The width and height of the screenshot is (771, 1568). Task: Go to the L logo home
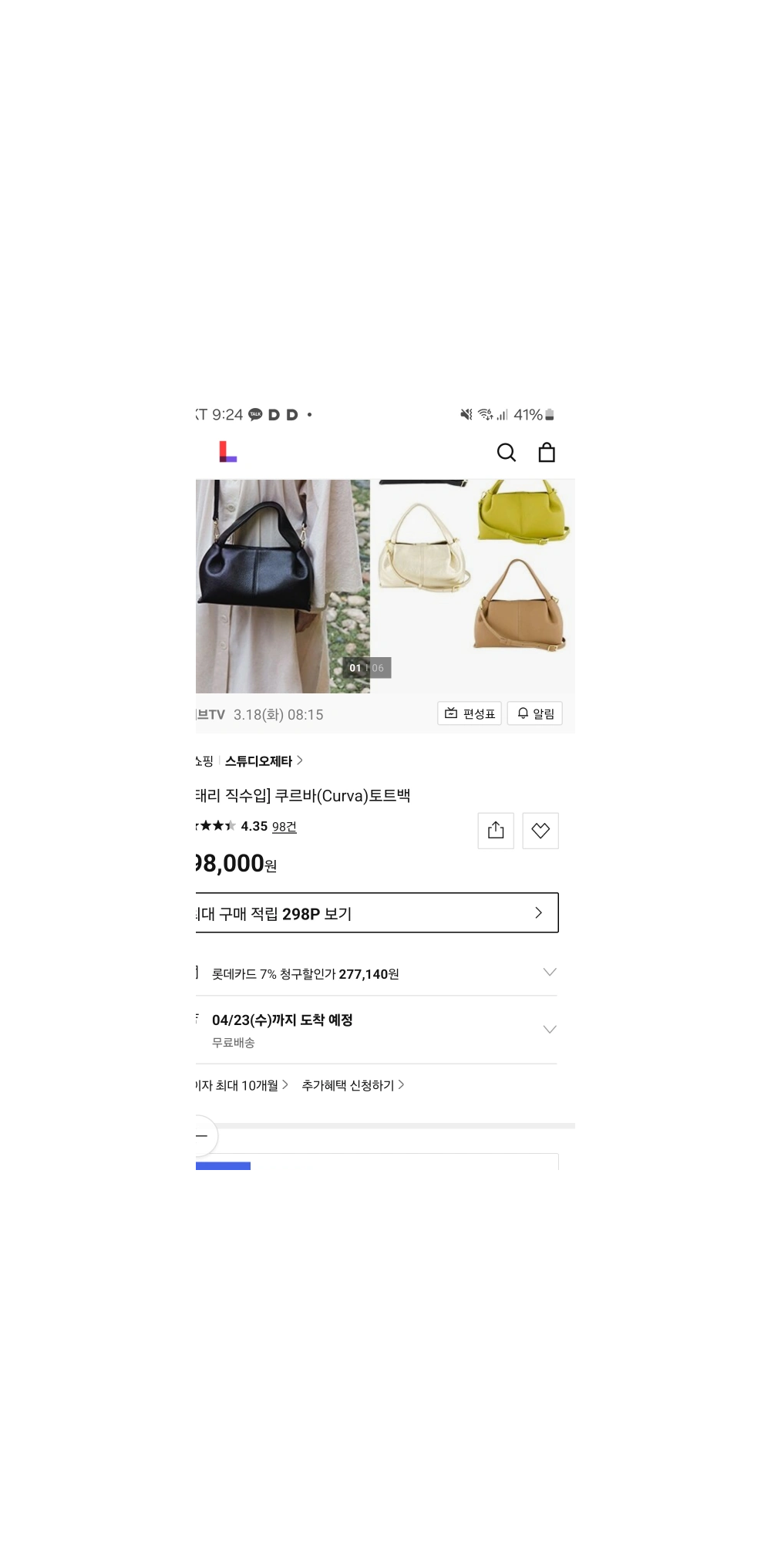click(227, 452)
